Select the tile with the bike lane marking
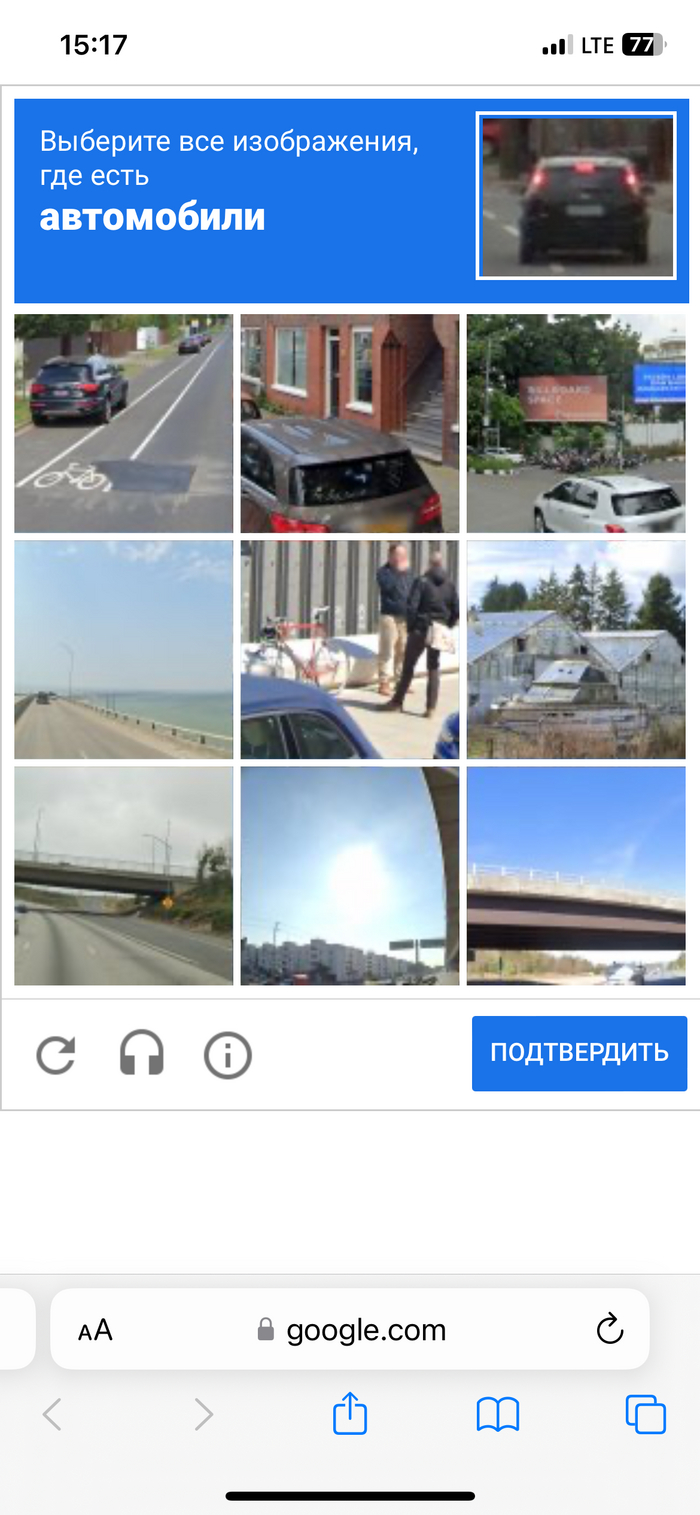The height and width of the screenshot is (1515, 700). 124,424
